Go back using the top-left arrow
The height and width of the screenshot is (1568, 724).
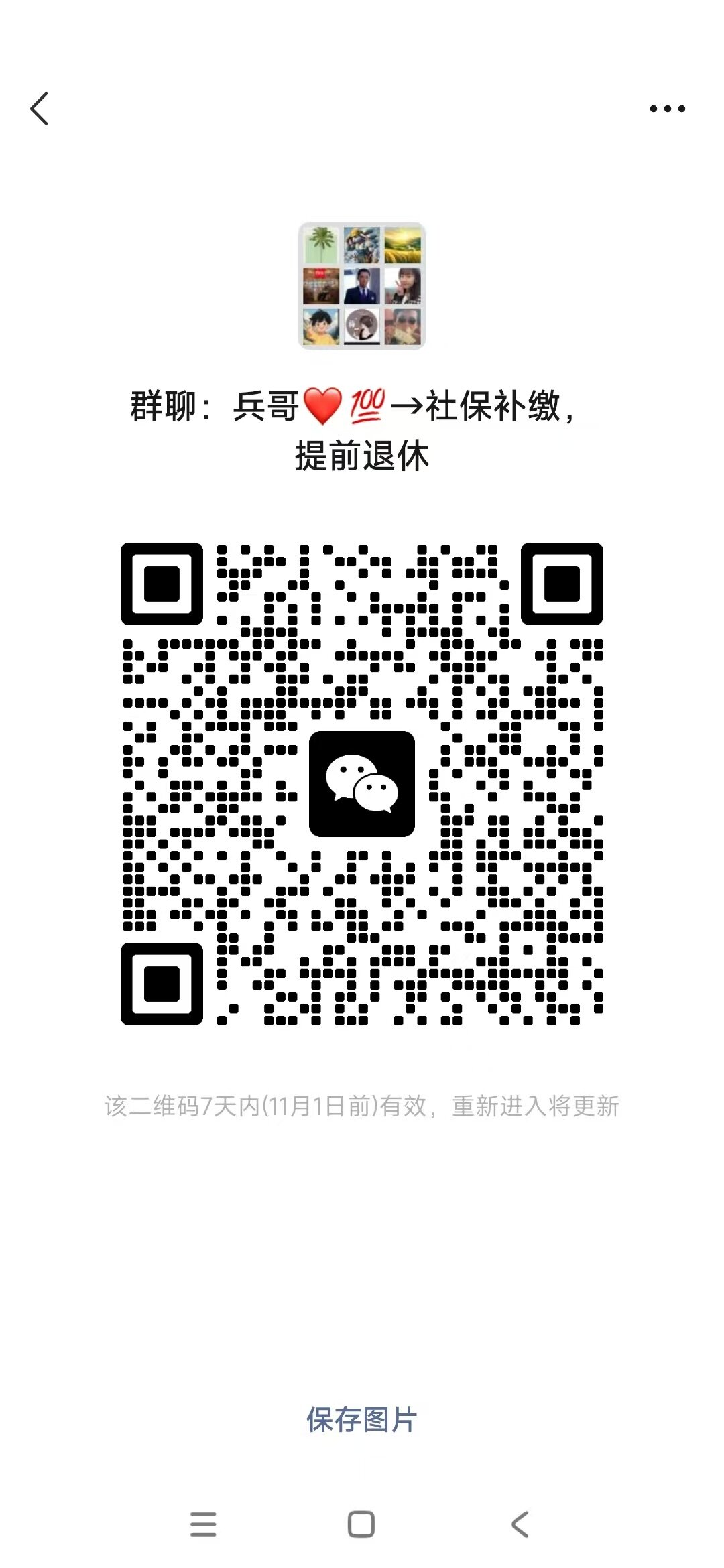(40, 109)
